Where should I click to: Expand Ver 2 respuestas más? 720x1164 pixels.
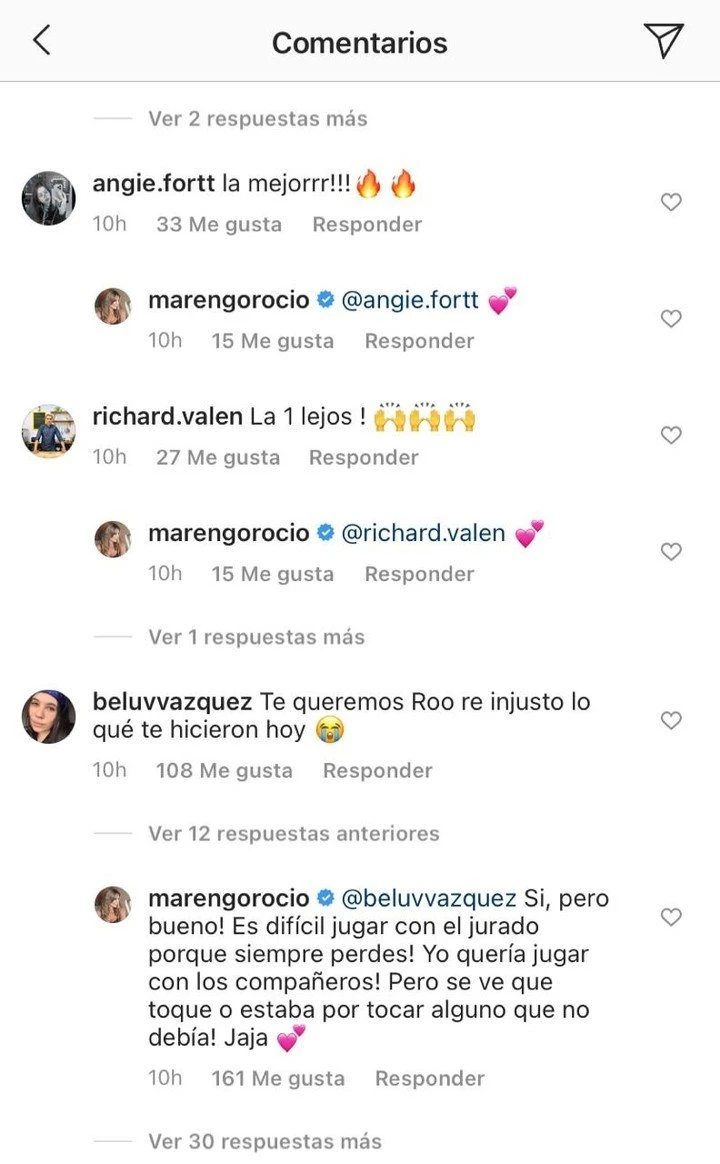[257, 119]
